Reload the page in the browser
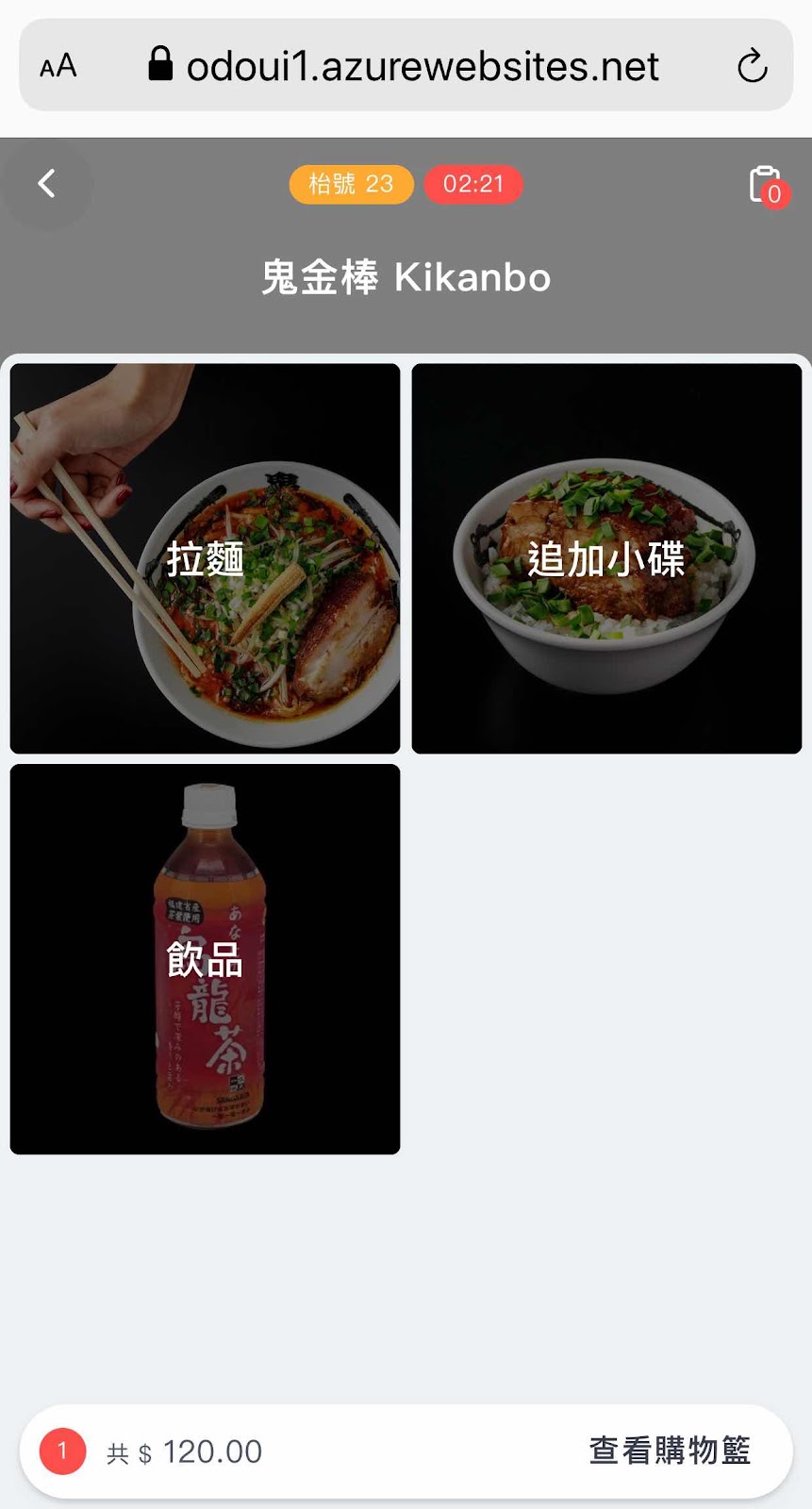The image size is (812, 1509). click(752, 67)
